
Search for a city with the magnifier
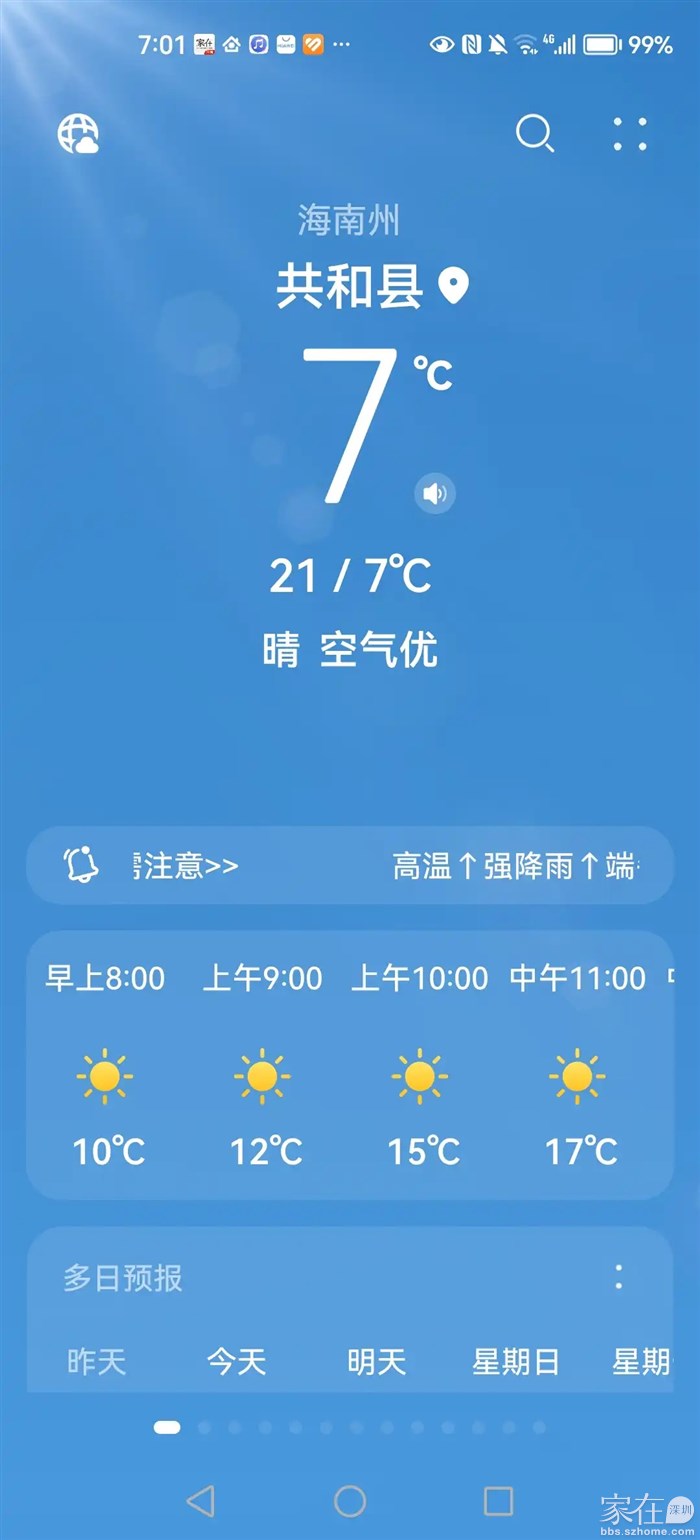click(x=534, y=133)
